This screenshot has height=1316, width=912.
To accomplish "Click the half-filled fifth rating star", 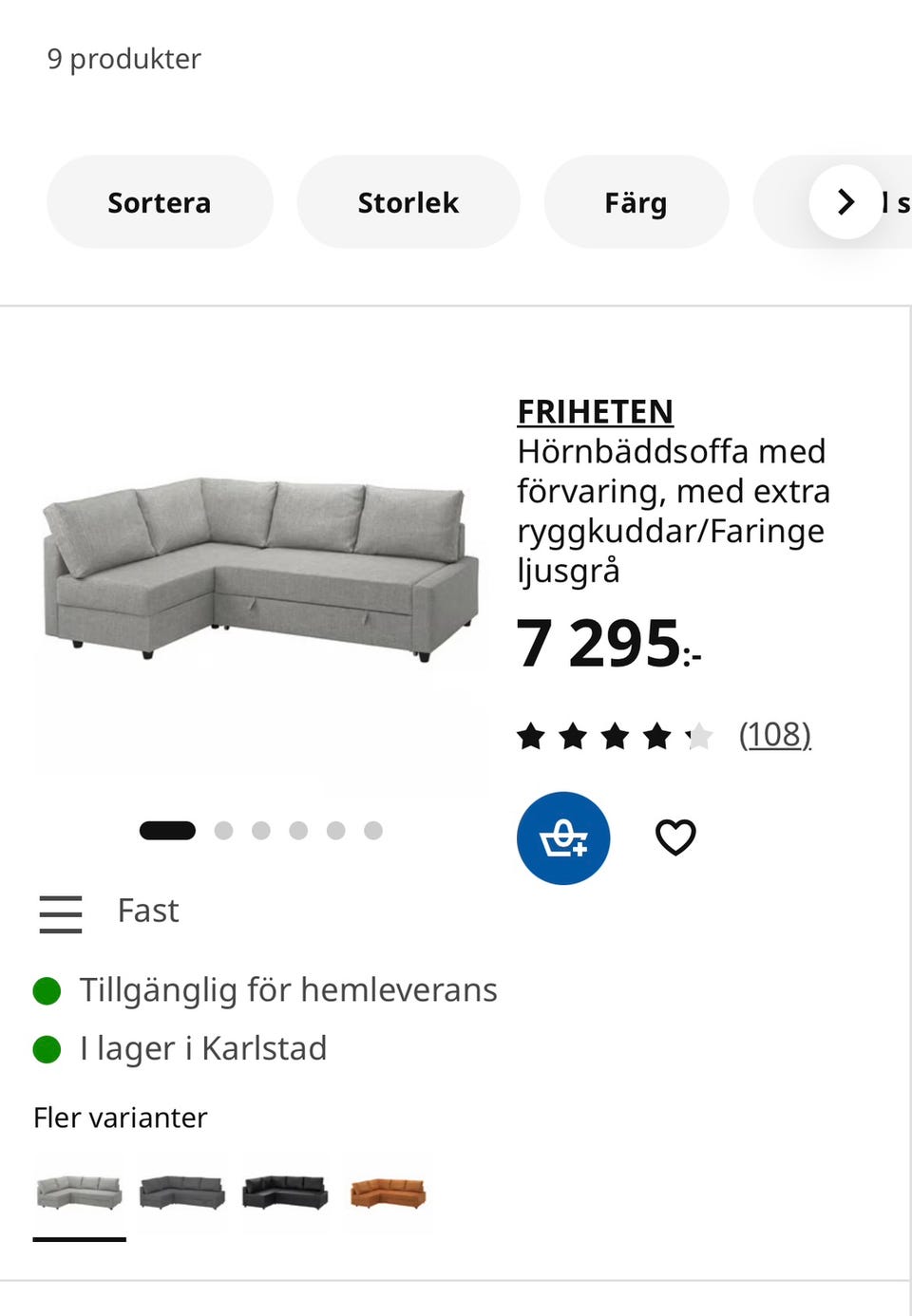I will pyautogui.click(x=698, y=735).
